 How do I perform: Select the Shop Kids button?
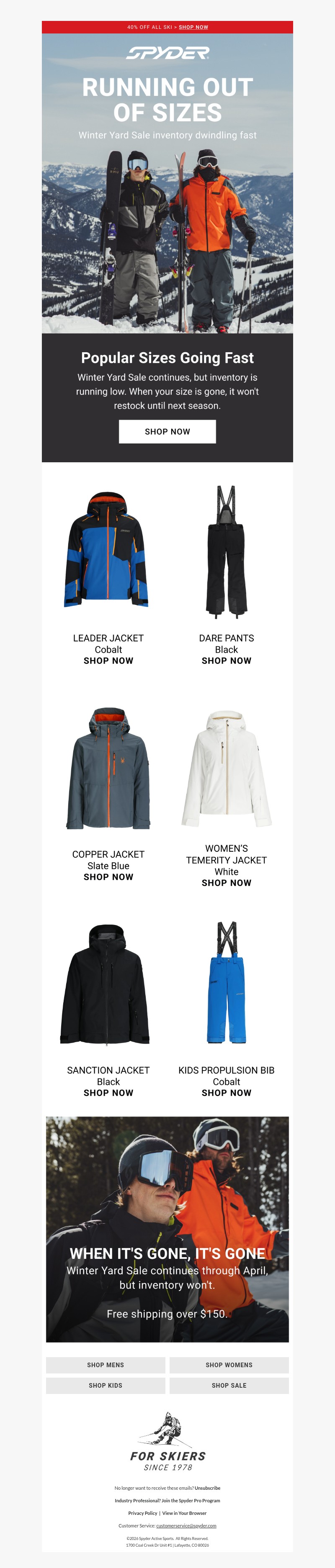pyautogui.click(x=106, y=1386)
